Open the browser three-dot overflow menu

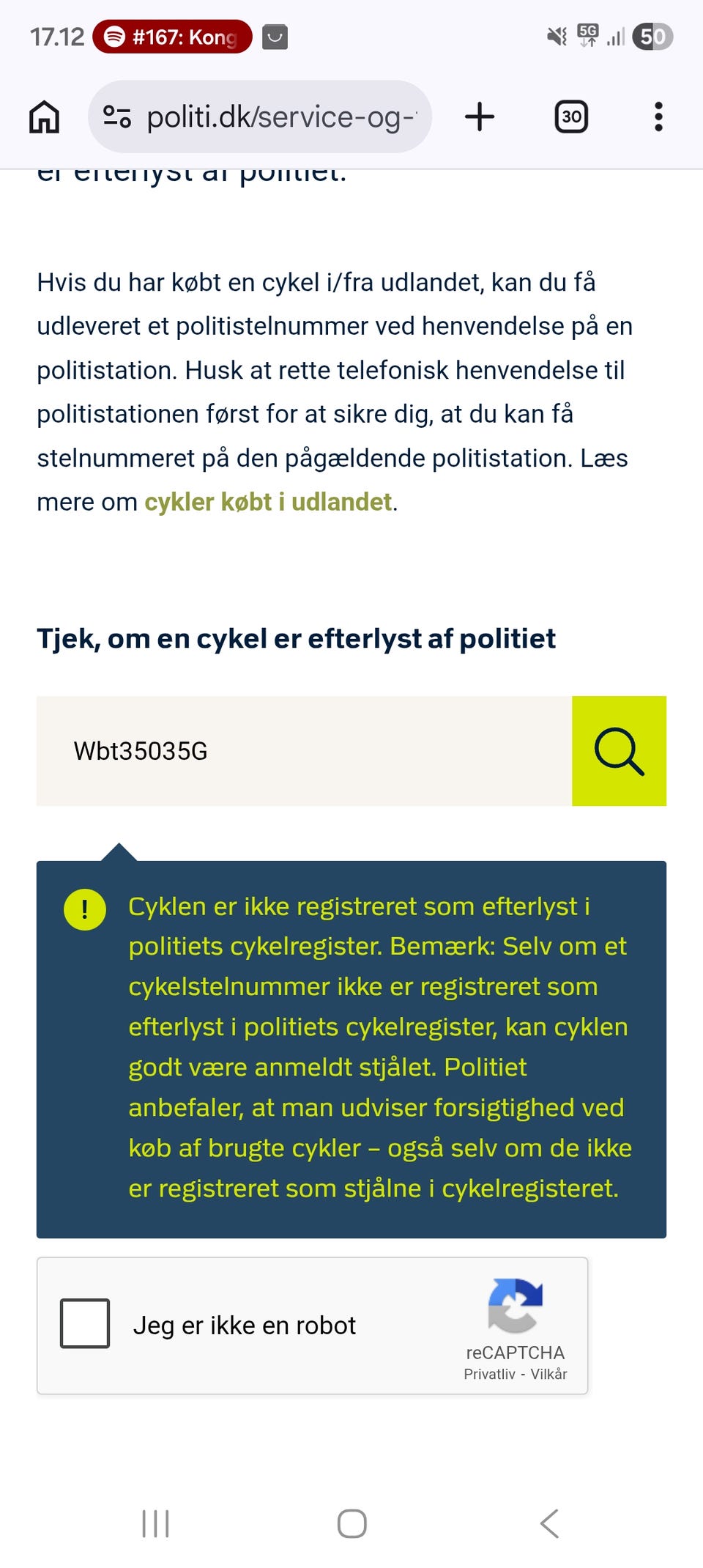pos(658,116)
